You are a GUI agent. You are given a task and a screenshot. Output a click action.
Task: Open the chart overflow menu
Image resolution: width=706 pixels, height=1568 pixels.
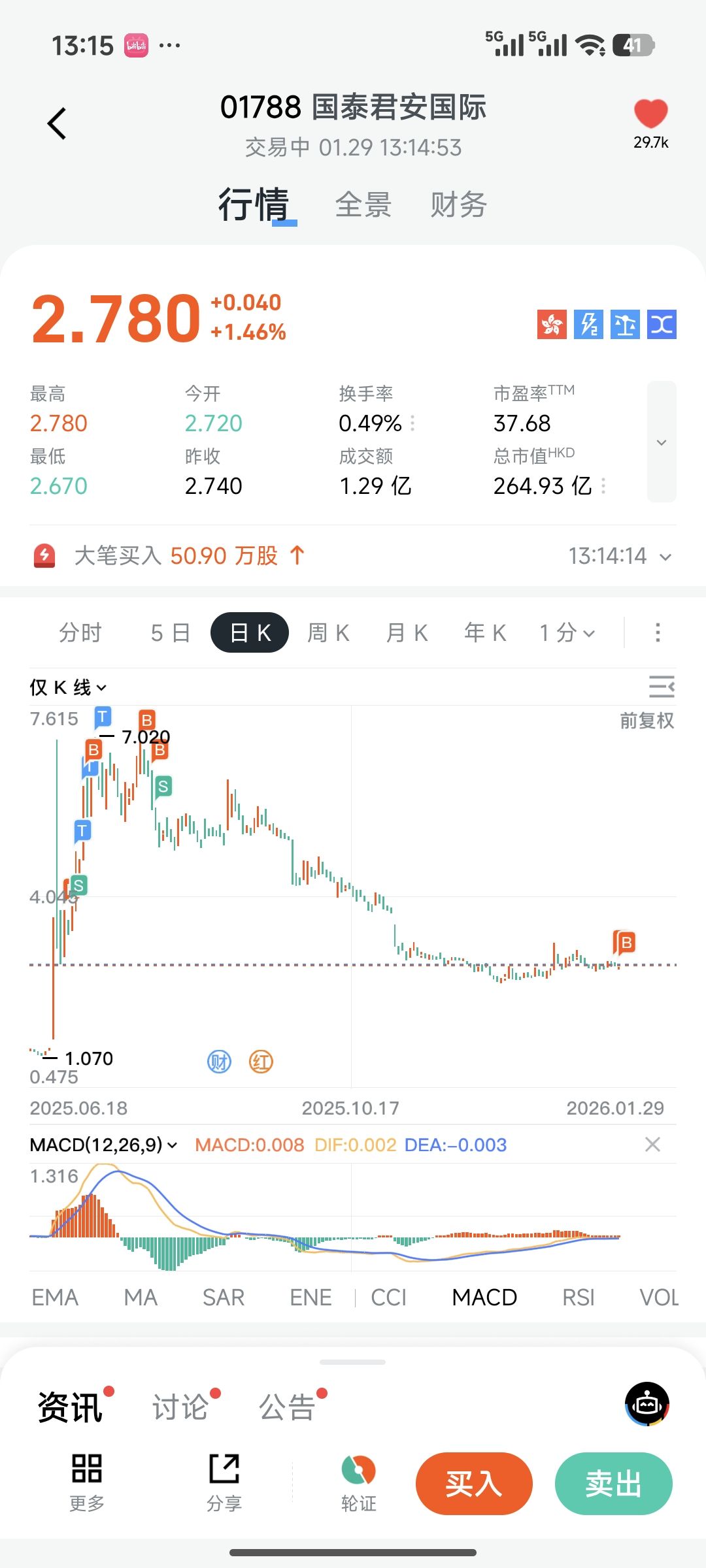(658, 632)
